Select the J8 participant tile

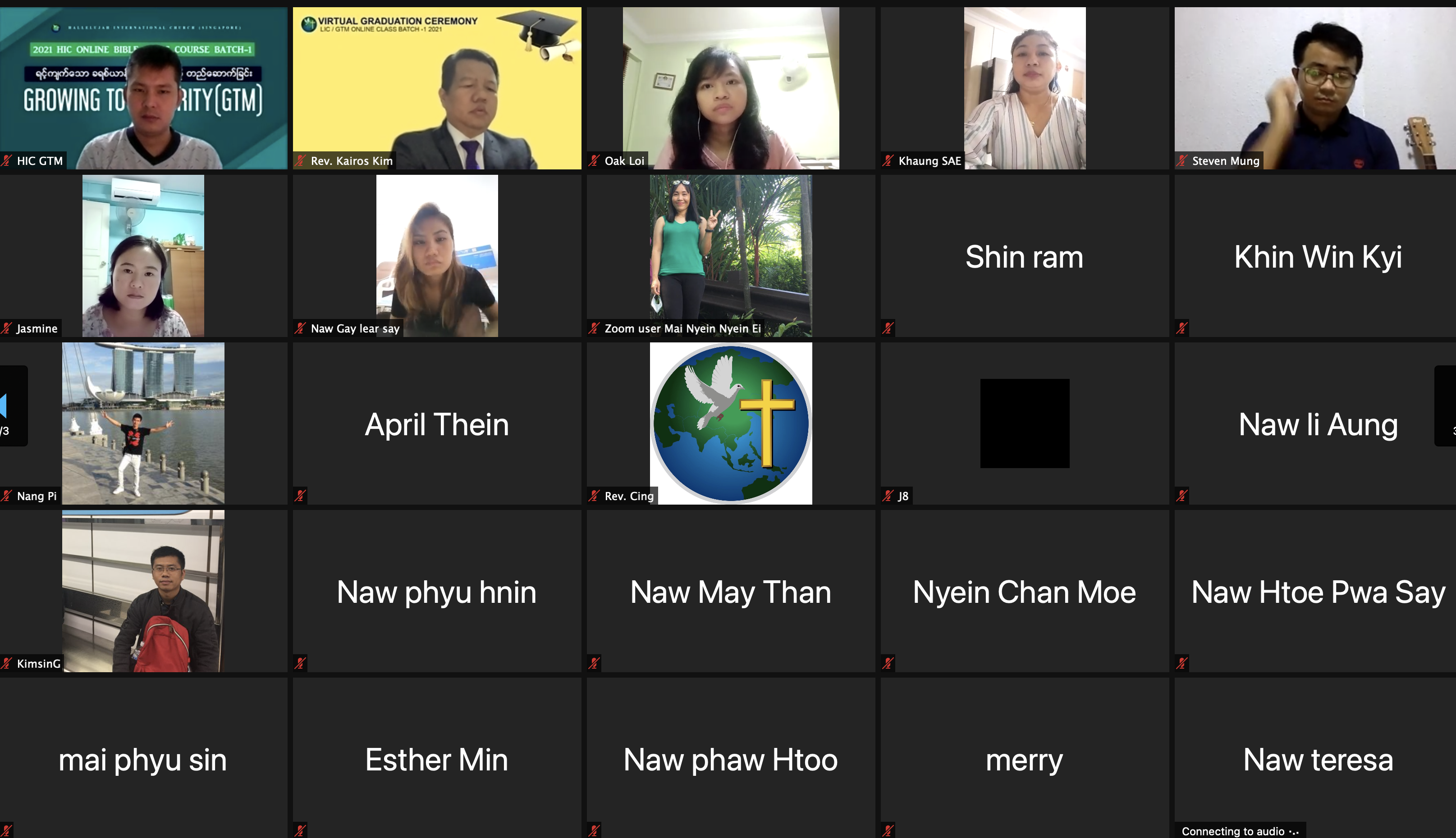pyautogui.click(x=1024, y=423)
